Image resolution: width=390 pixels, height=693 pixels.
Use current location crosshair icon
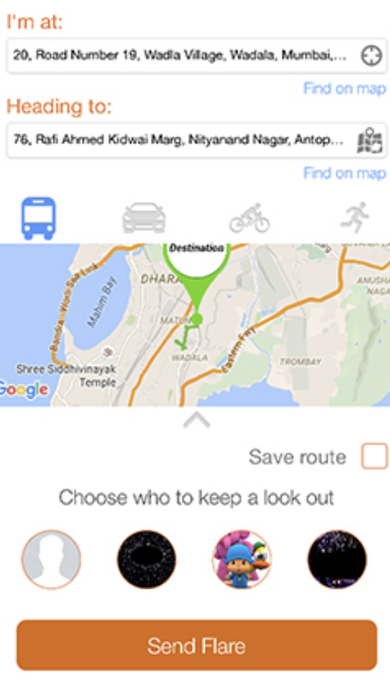(x=371, y=56)
